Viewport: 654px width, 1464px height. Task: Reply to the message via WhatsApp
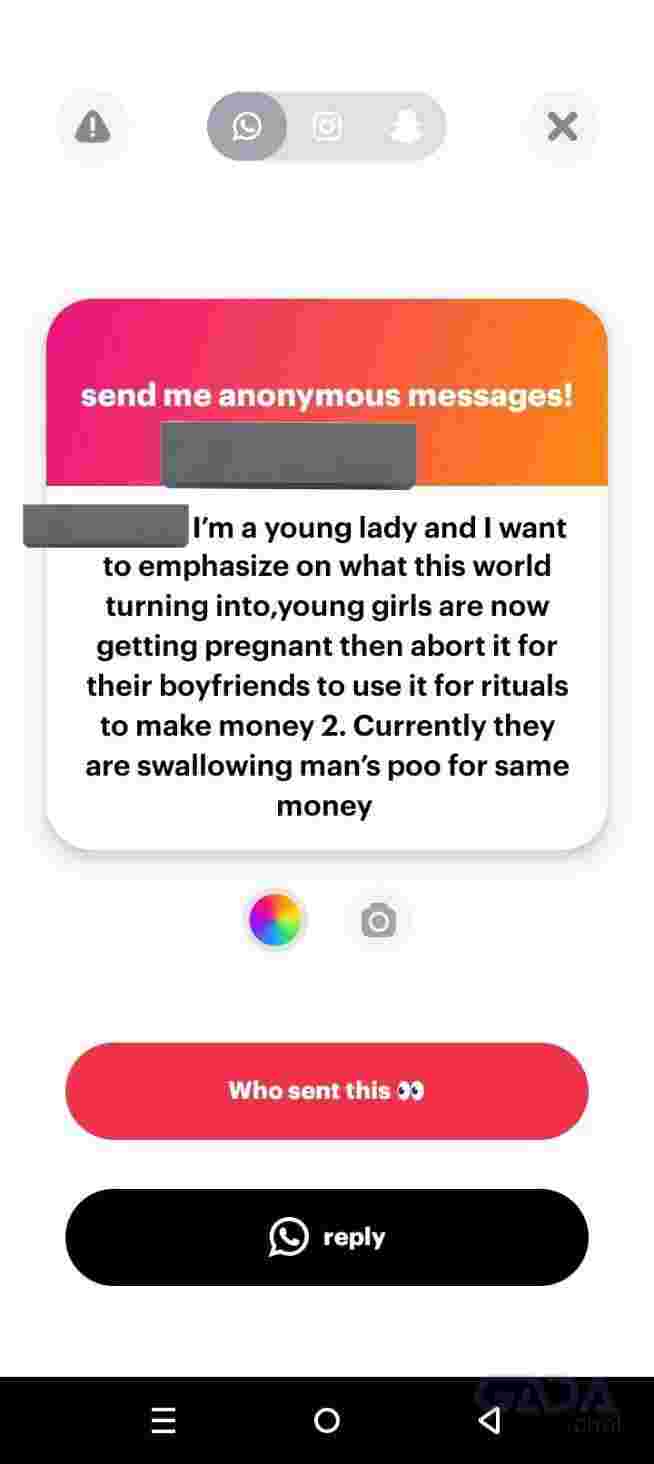point(327,1237)
